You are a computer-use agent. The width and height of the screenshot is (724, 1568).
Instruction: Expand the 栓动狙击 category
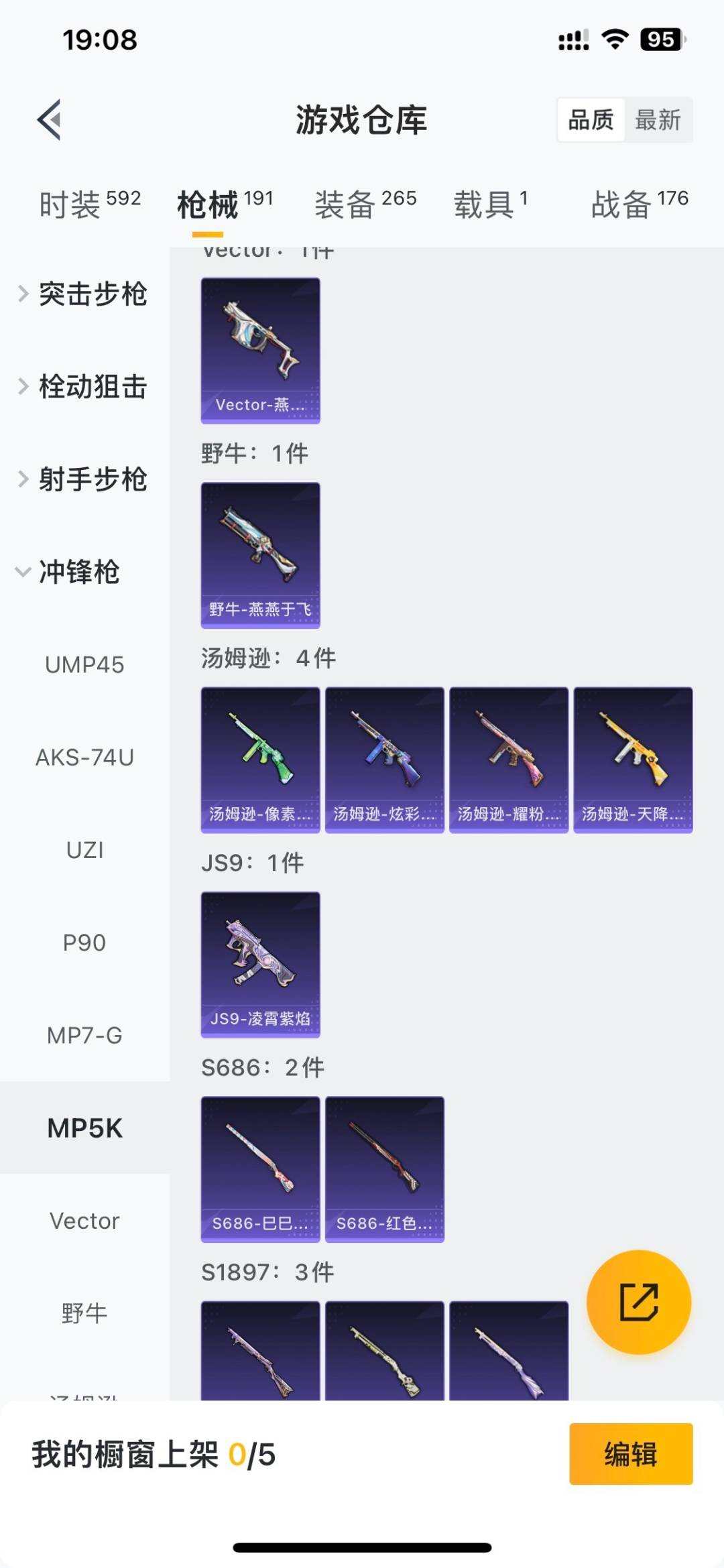(x=94, y=387)
